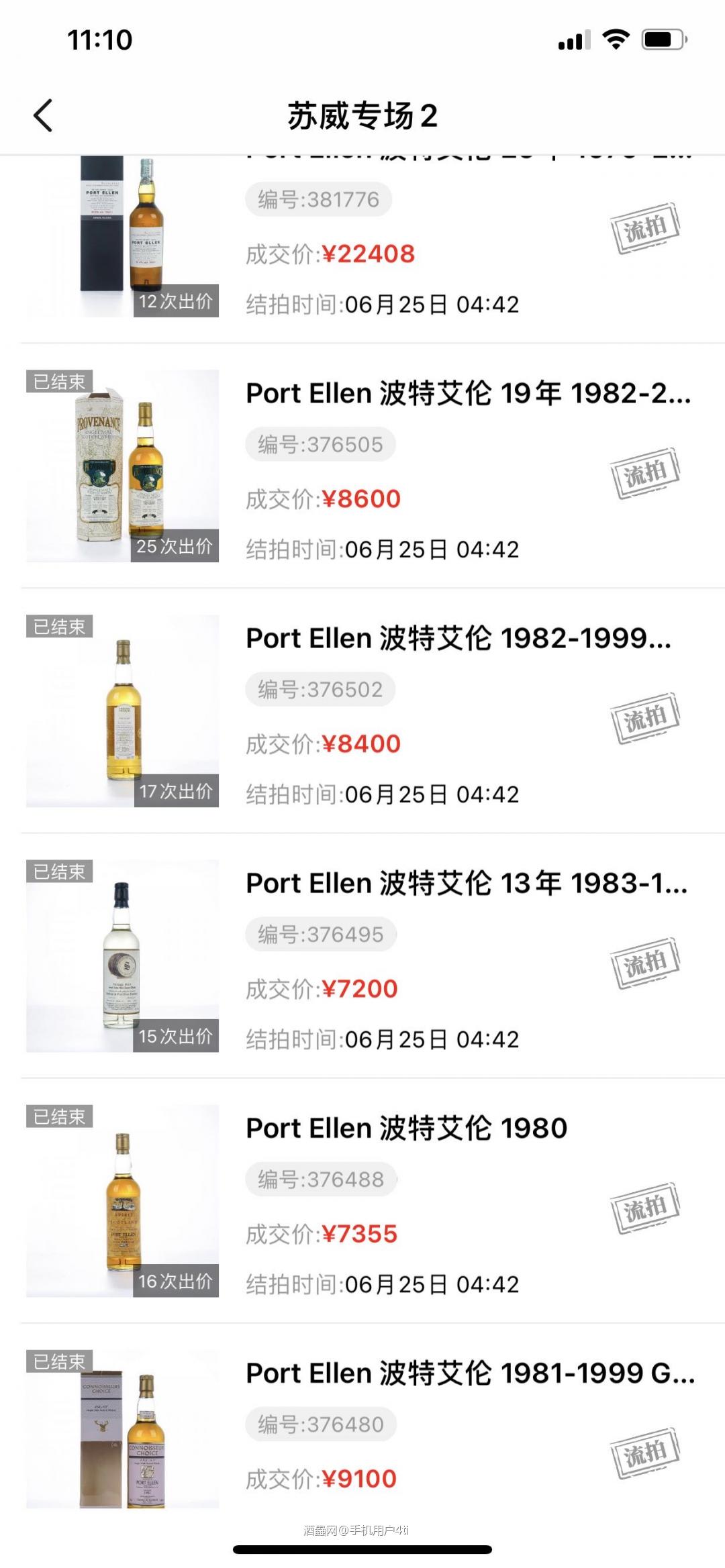This screenshot has height=1568, width=725.
Task: Tap the 流拍 stamp on lot 381776
Action: [x=645, y=227]
